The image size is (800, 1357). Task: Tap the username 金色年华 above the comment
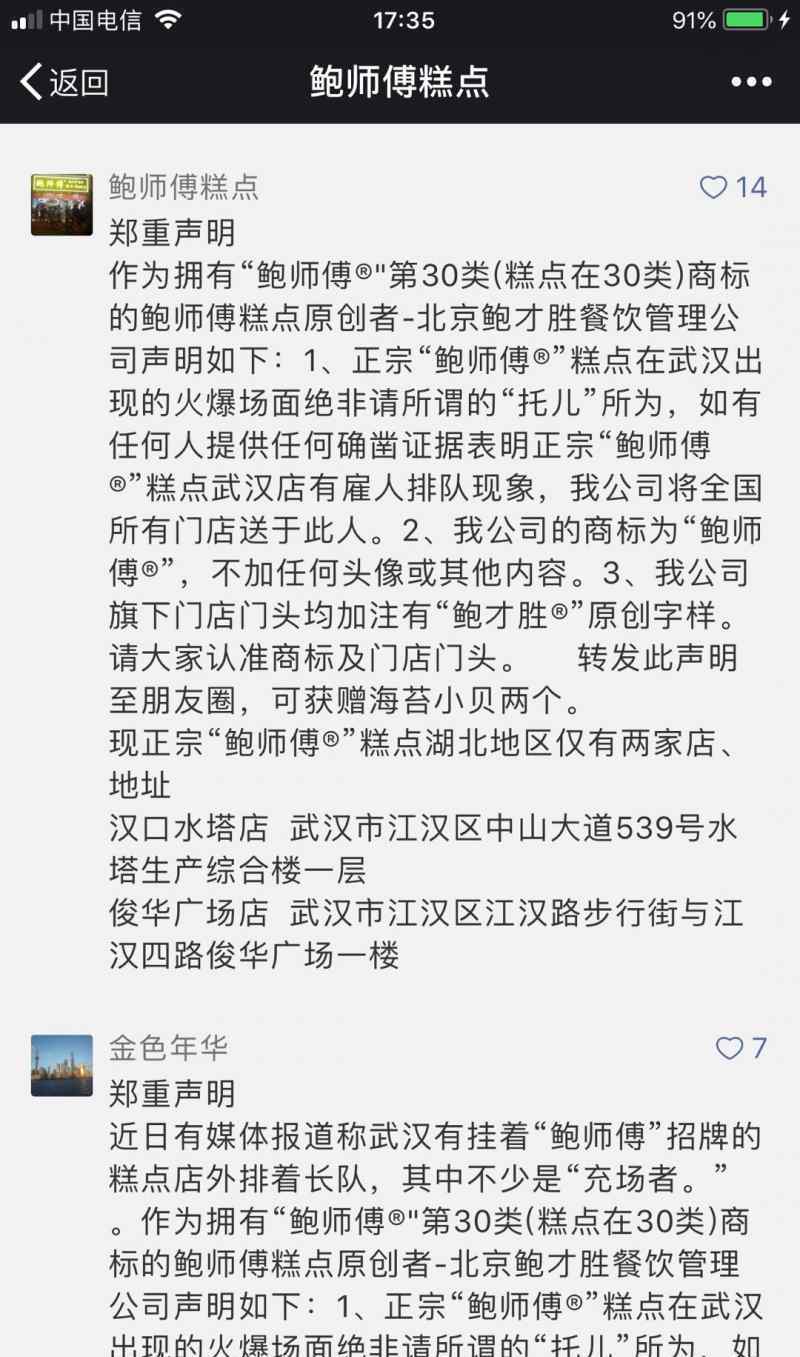coord(168,1047)
